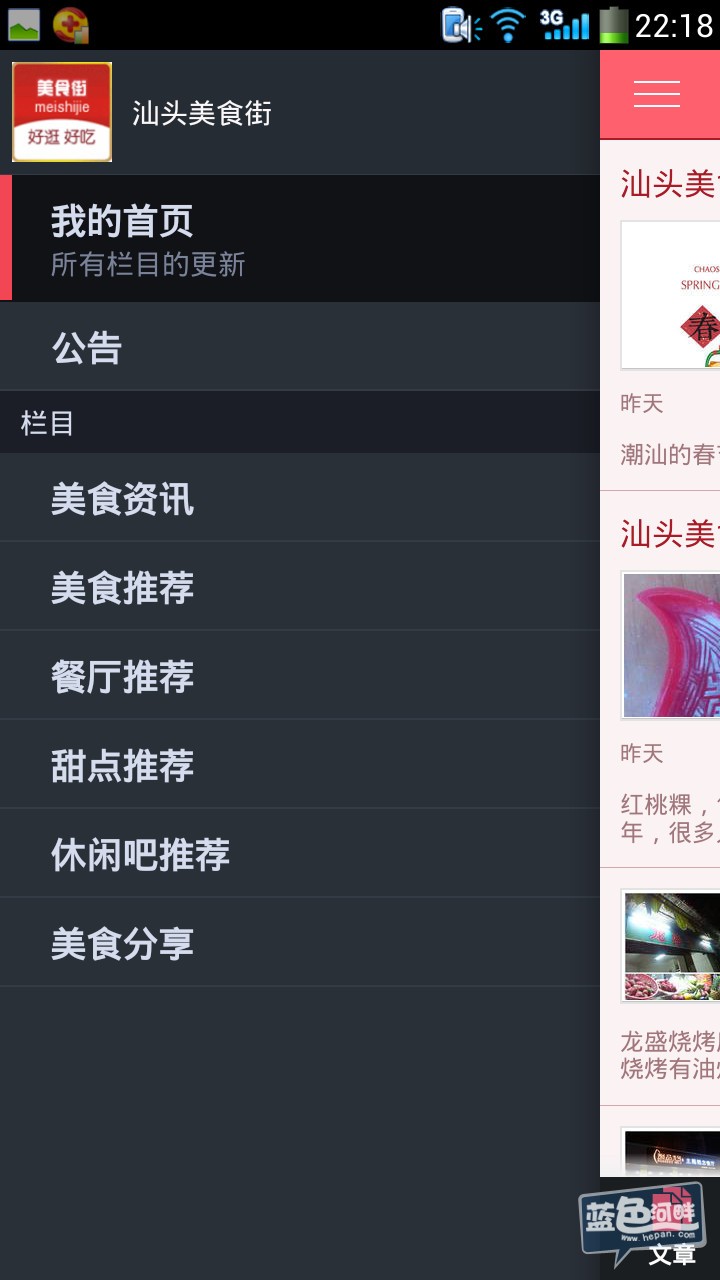This screenshot has width=720, height=1280.
Task: Select the 美食资讯 column
Action: click(300, 498)
